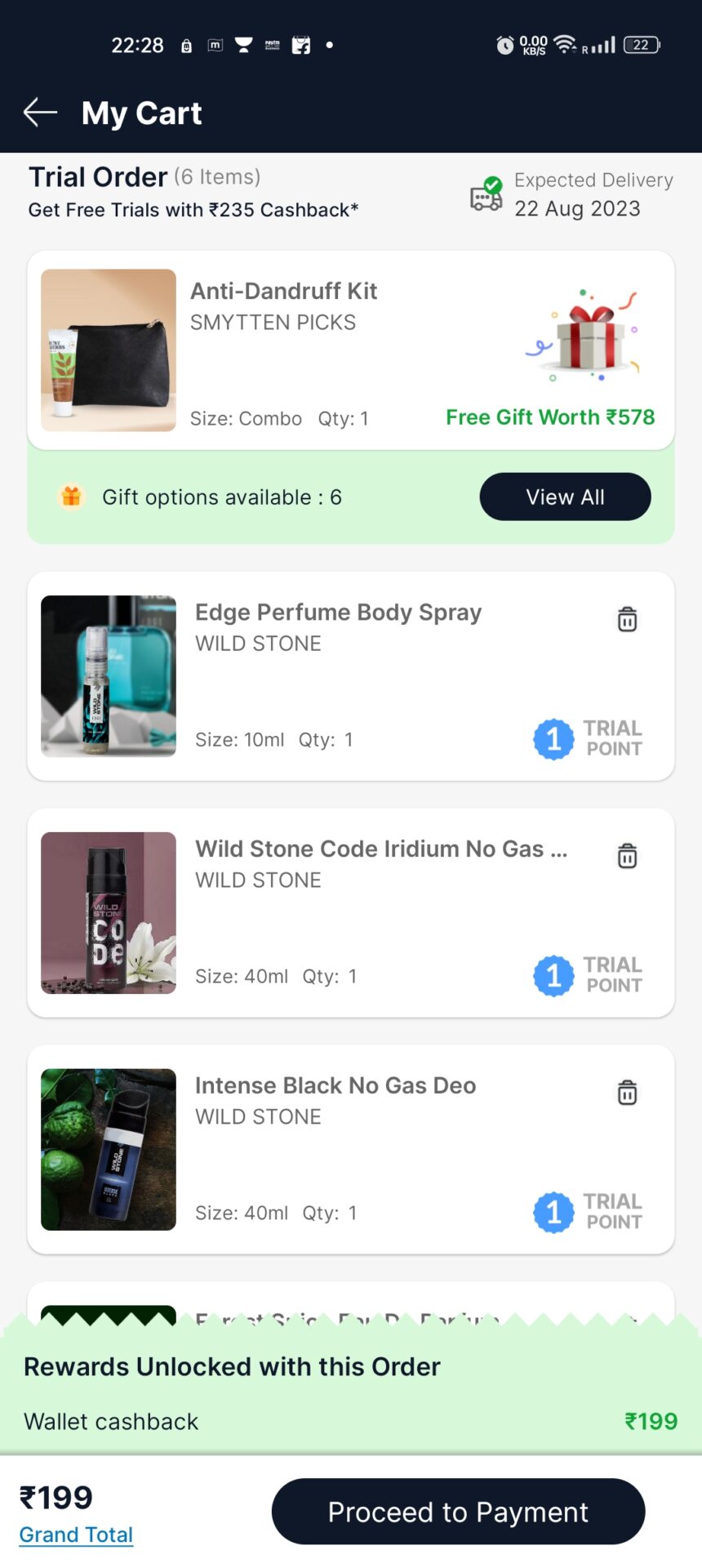Remove Wild Stone Code Iridium from cart
Viewport: 702px width, 1568px height.
pyautogui.click(x=626, y=855)
